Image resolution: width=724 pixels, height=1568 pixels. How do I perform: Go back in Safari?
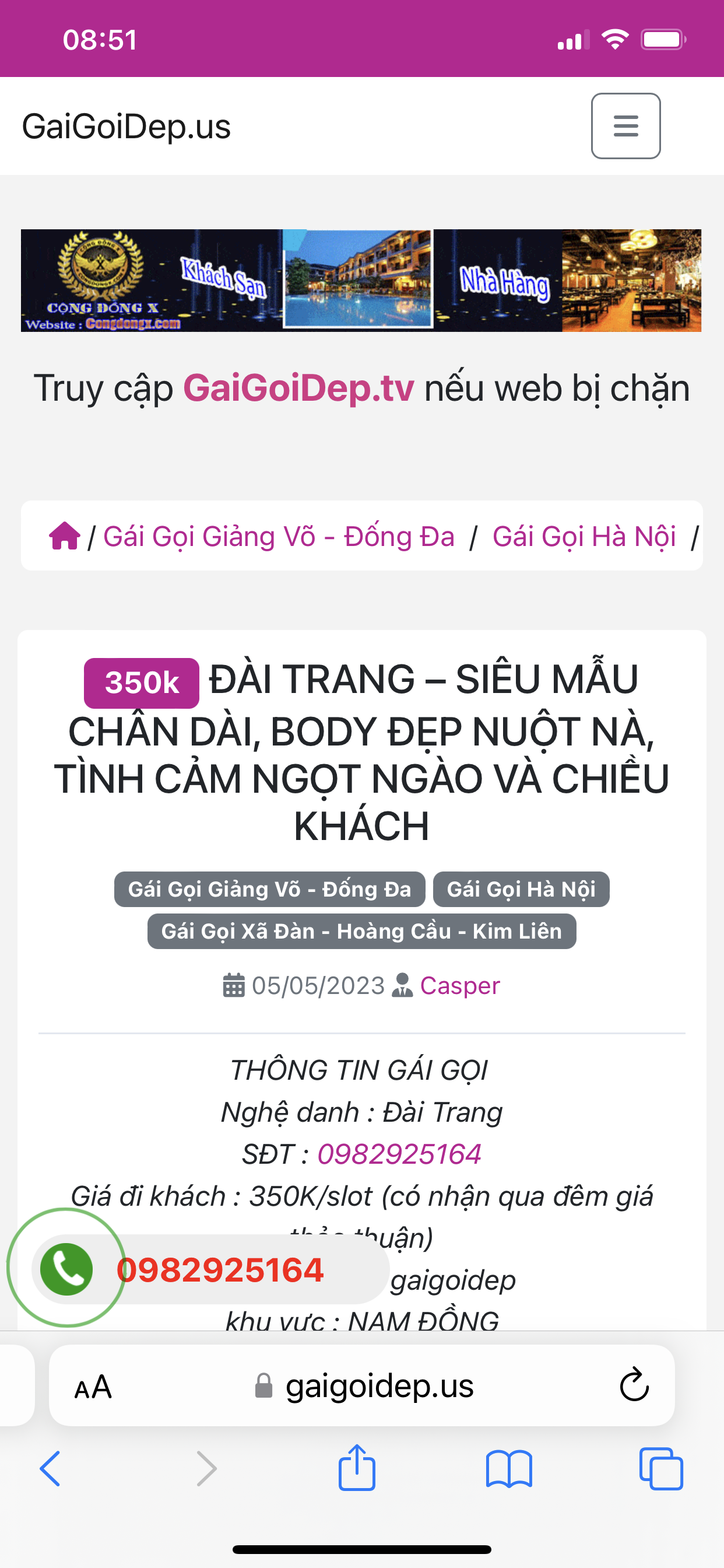pos(50,1469)
